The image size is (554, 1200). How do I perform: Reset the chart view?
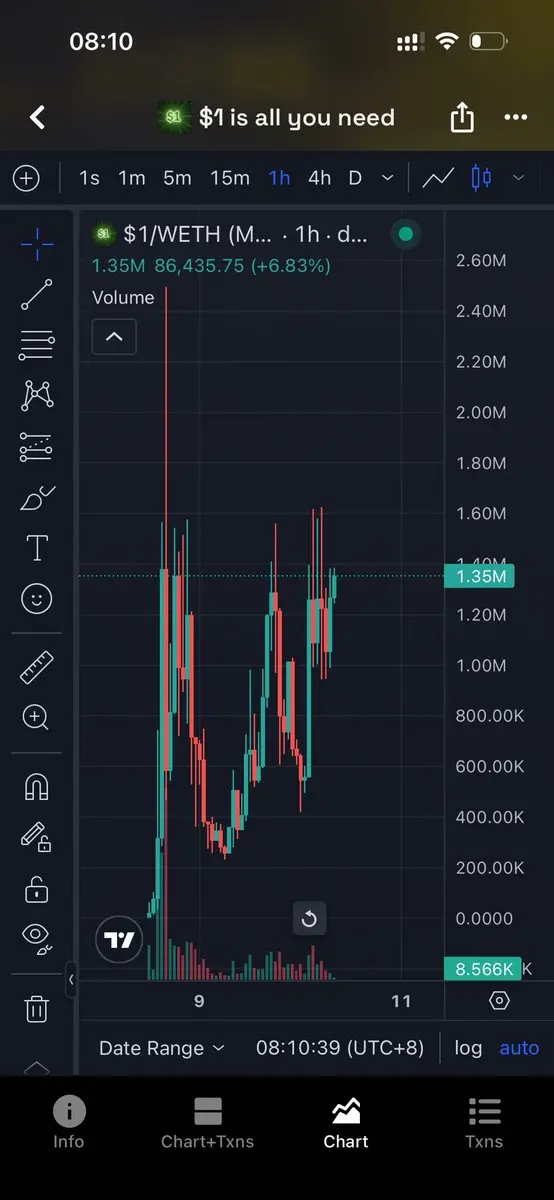(x=309, y=918)
